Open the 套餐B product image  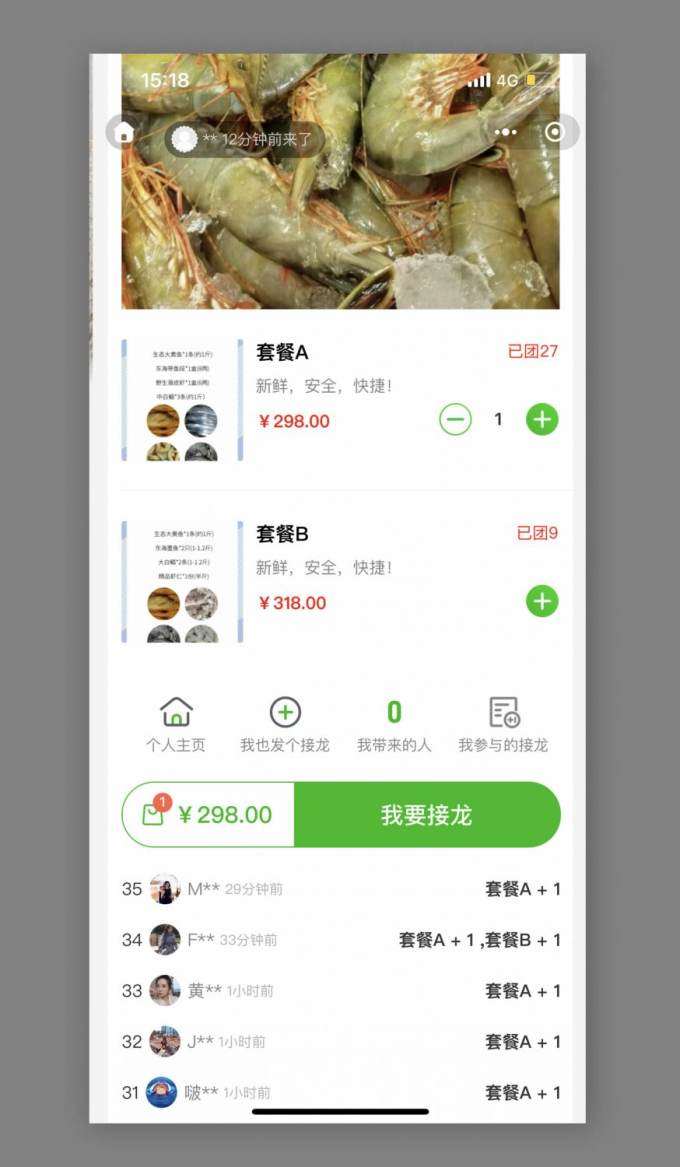click(x=182, y=581)
